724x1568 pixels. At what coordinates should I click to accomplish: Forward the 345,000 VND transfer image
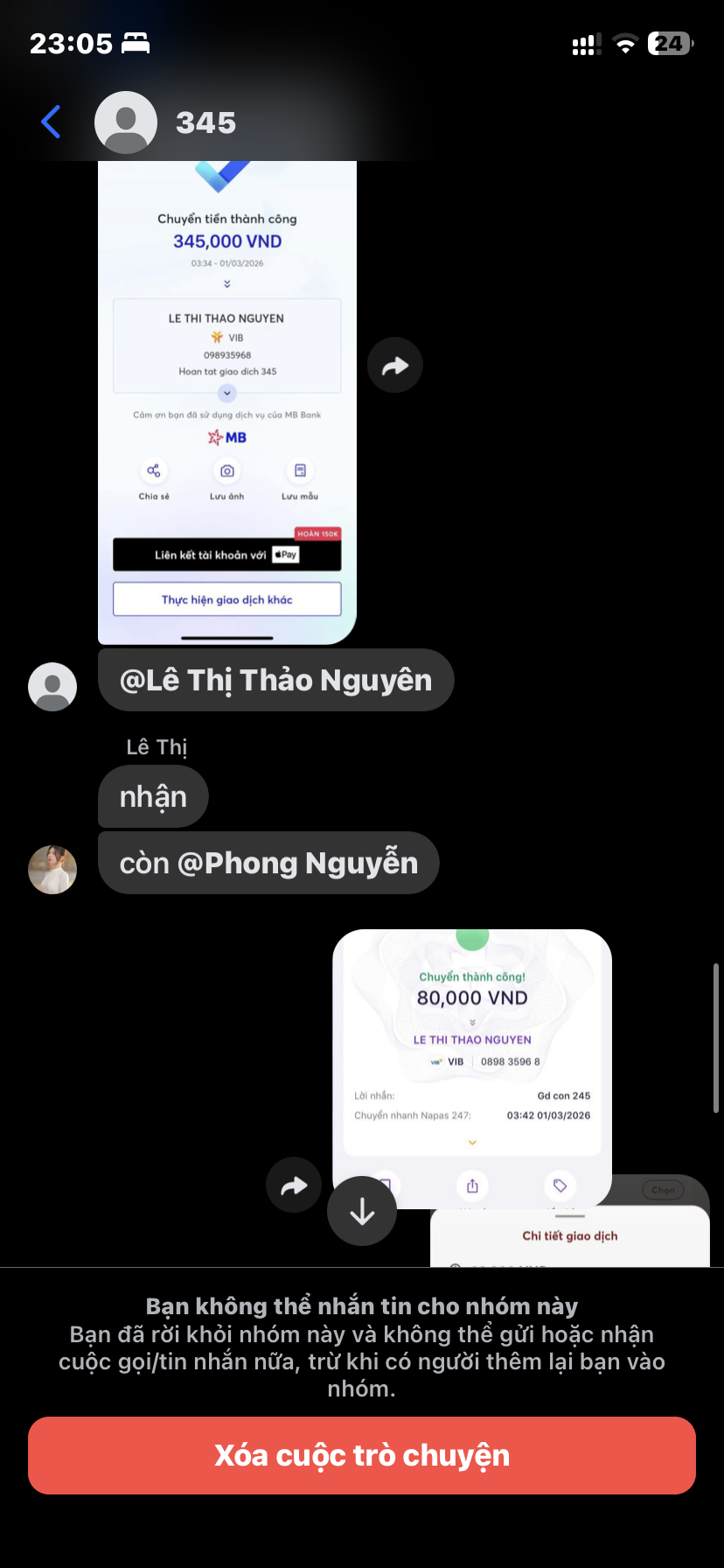pos(395,366)
